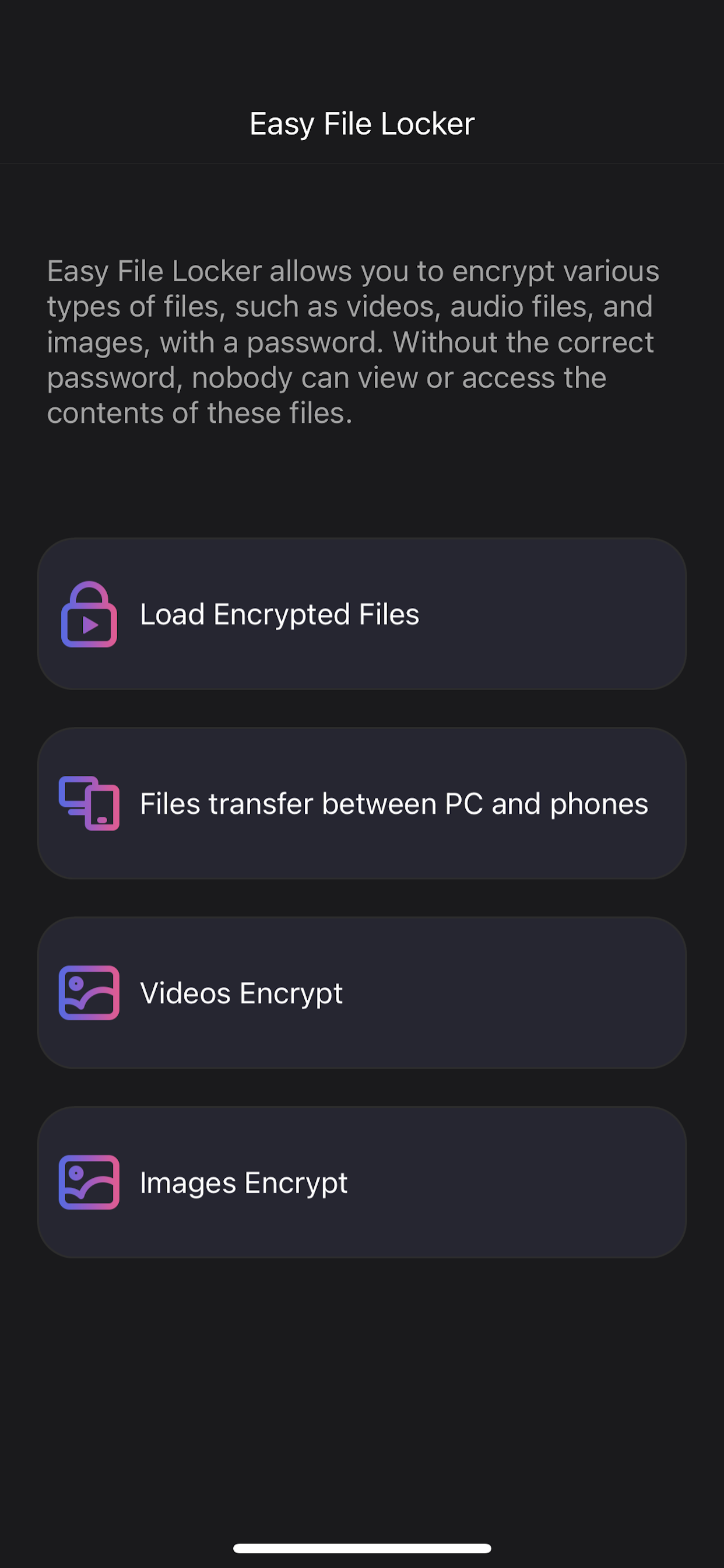Start Videos Encrypt

point(361,992)
